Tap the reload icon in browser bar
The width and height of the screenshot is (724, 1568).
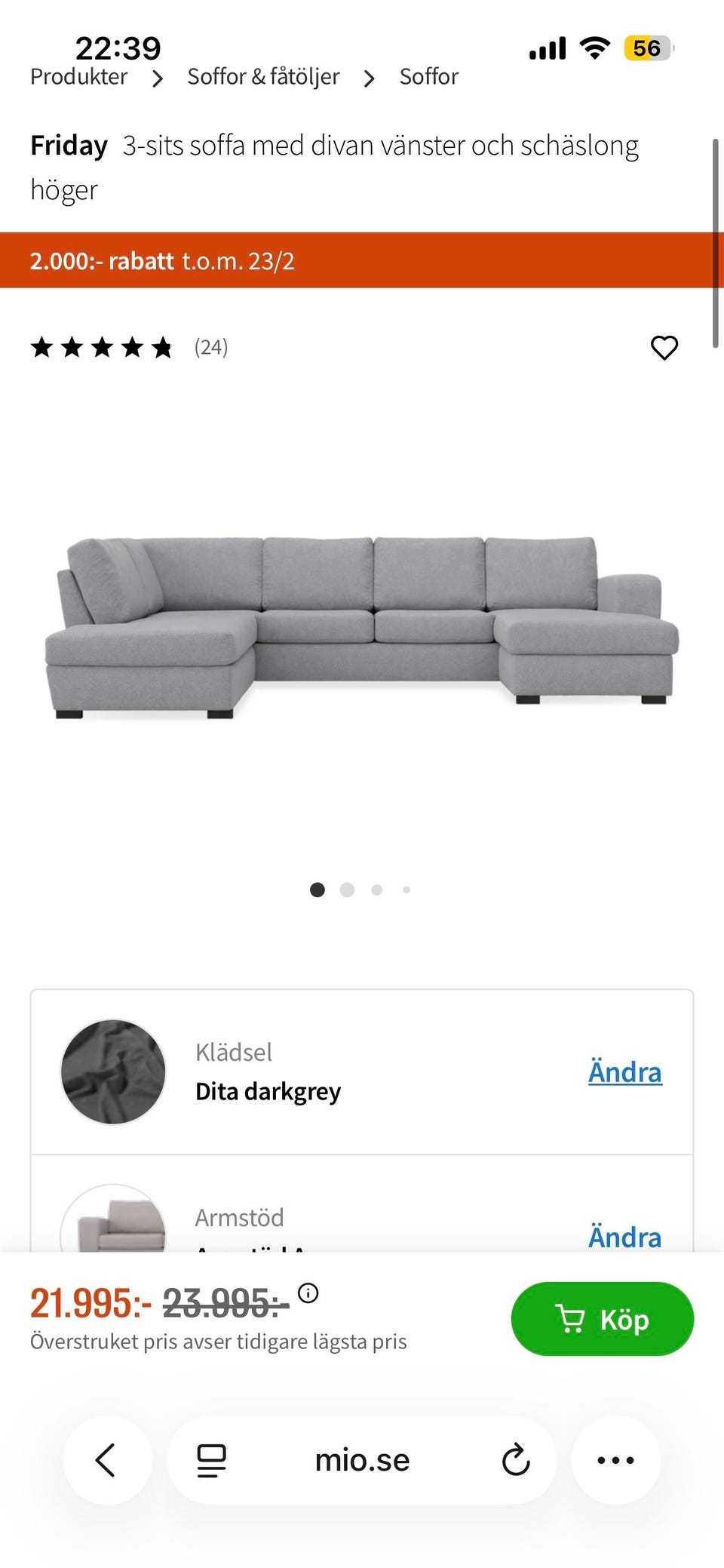pyautogui.click(x=515, y=1459)
